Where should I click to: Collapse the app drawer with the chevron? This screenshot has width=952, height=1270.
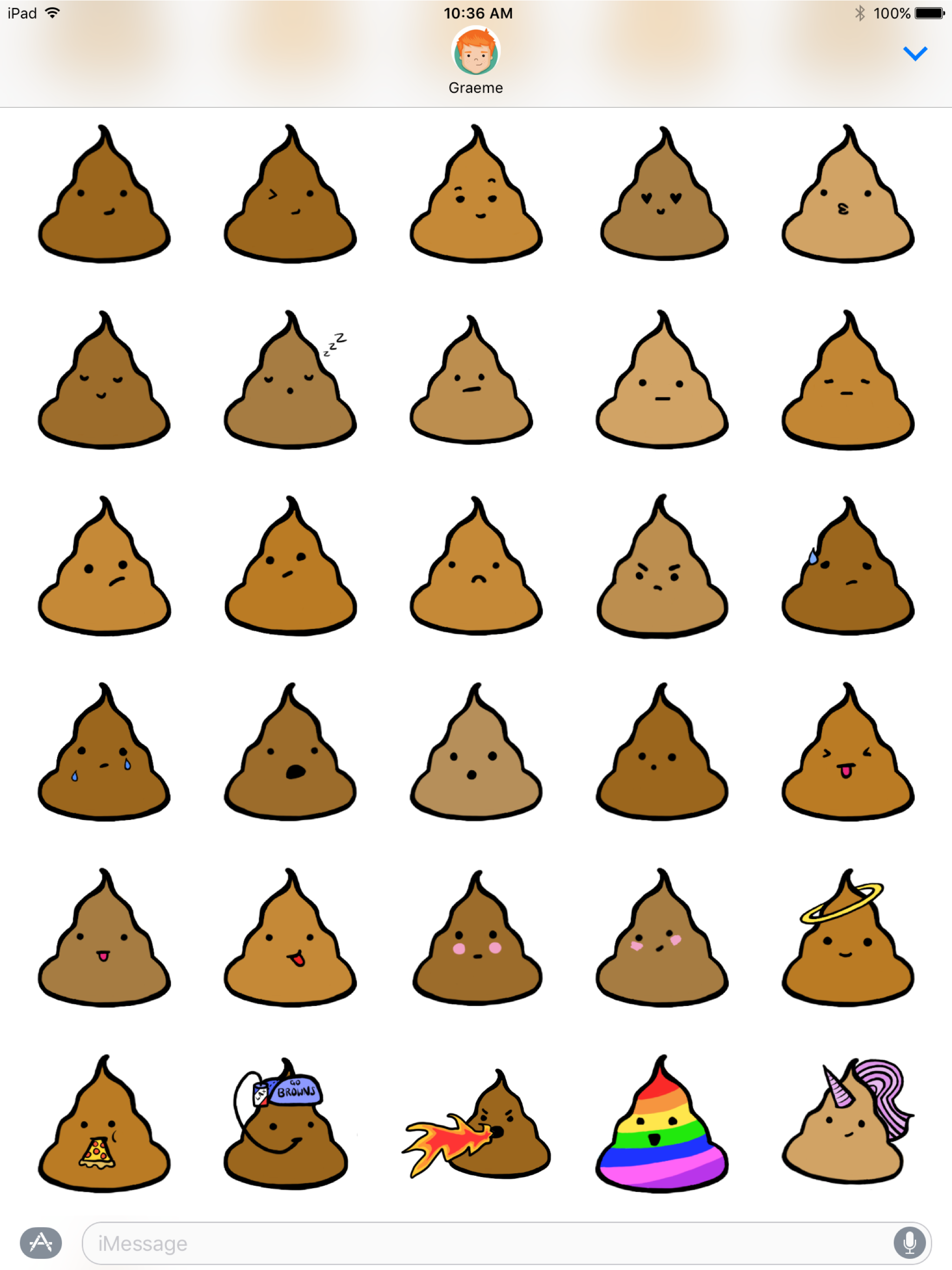pyautogui.click(x=916, y=53)
